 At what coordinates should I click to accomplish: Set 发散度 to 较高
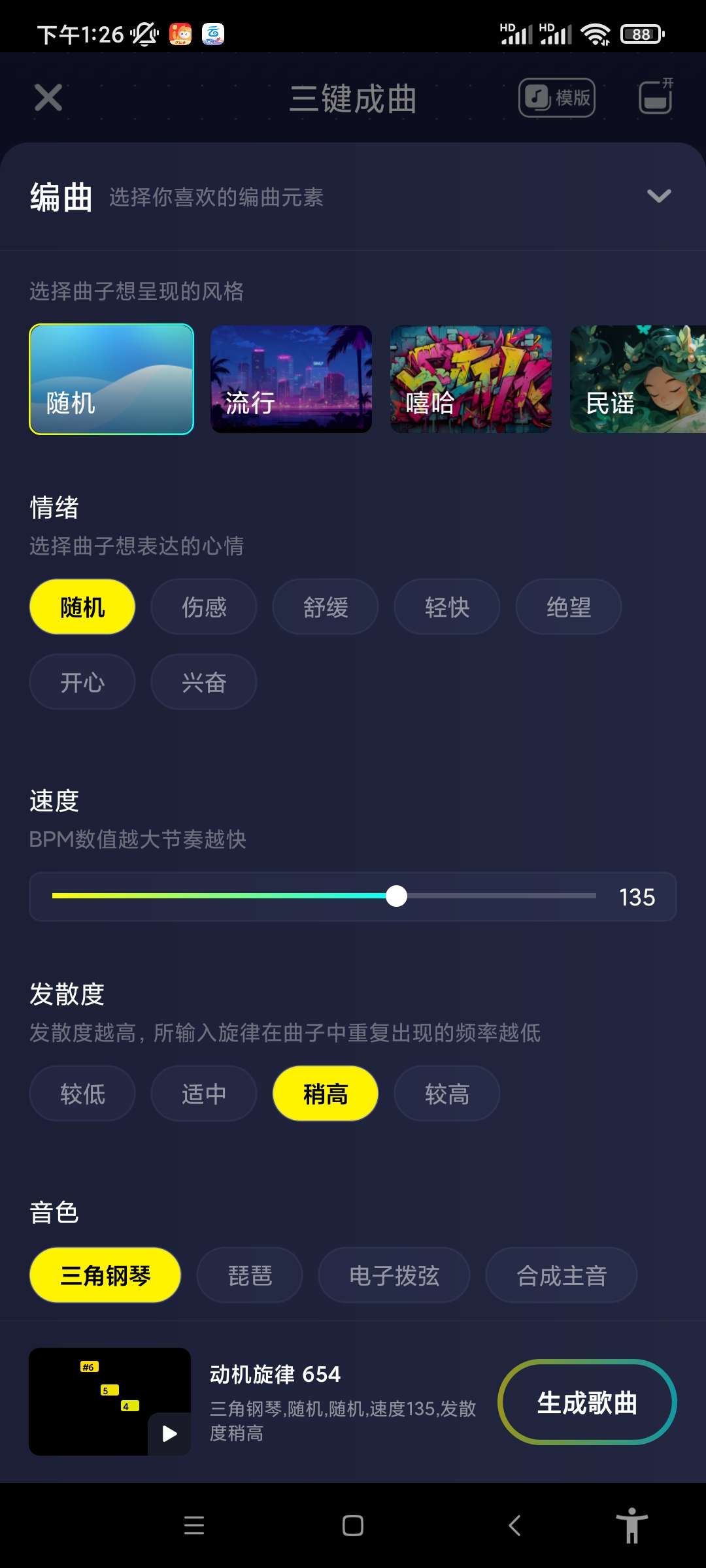tap(447, 1094)
